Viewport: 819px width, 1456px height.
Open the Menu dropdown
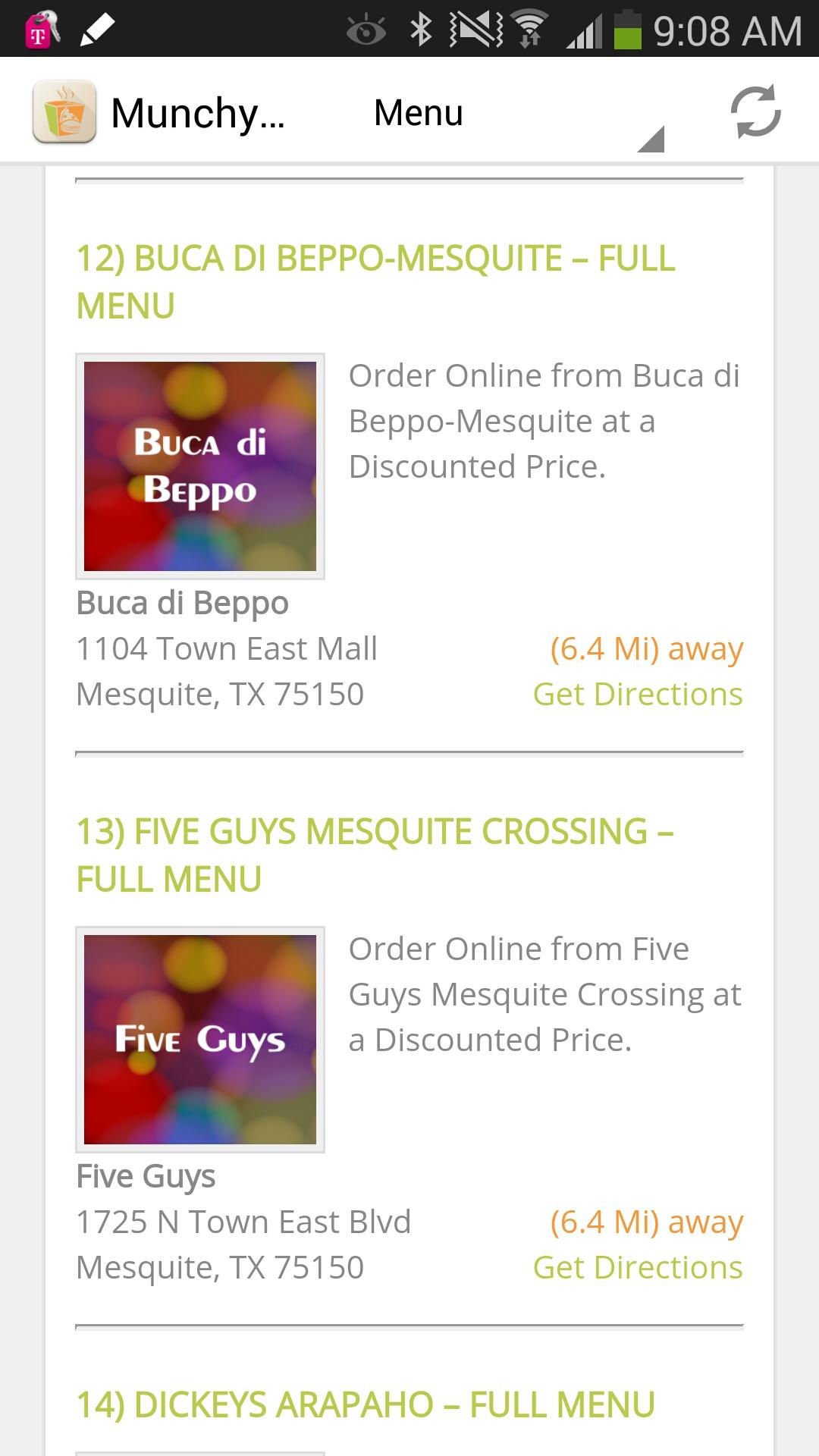pyautogui.click(x=516, y=114)
